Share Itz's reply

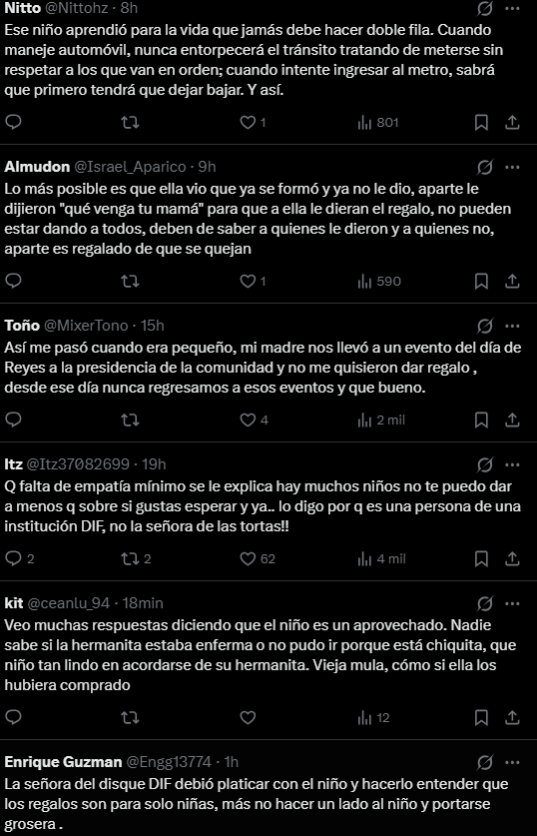click(x=512, y=558)
